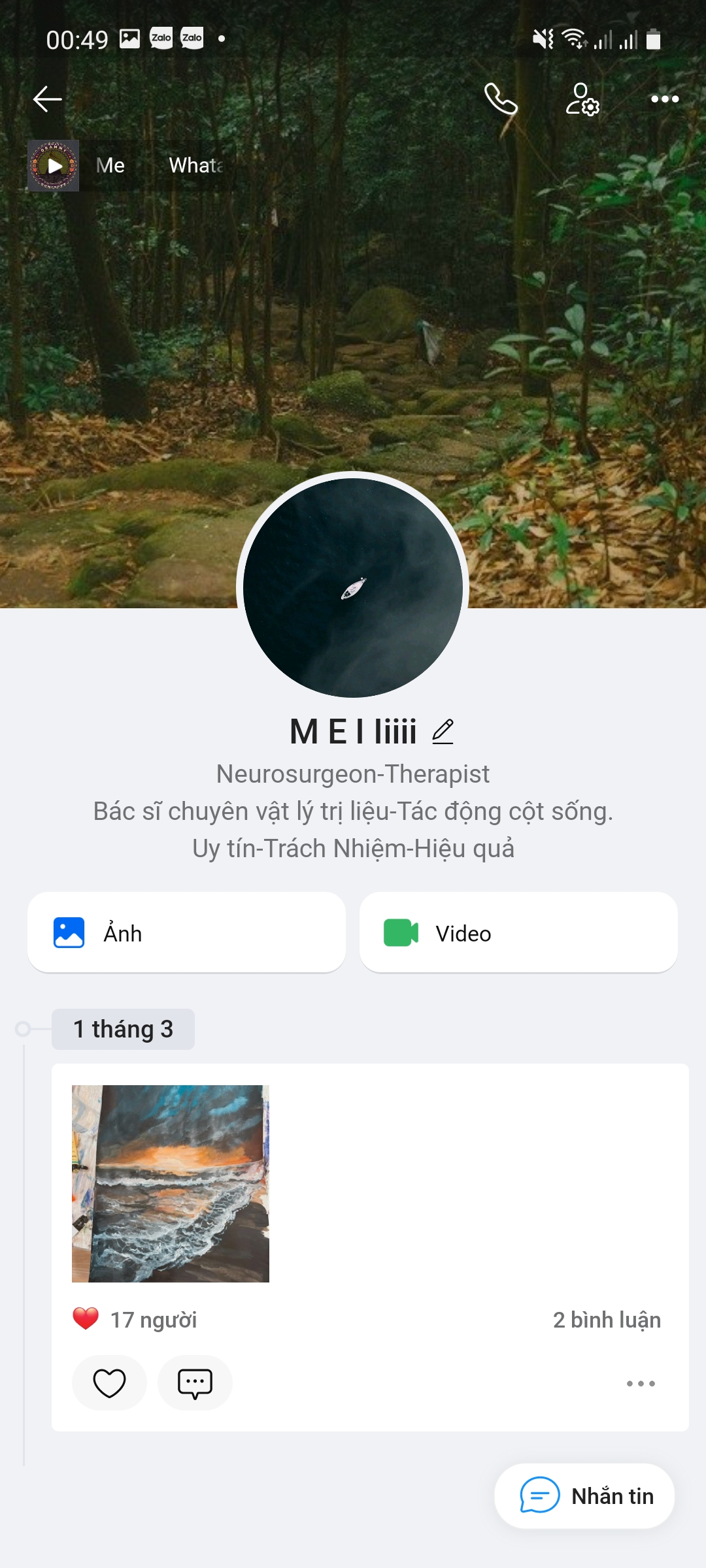
Task: View the round profile avatar
Action: (x=353, y=587)
